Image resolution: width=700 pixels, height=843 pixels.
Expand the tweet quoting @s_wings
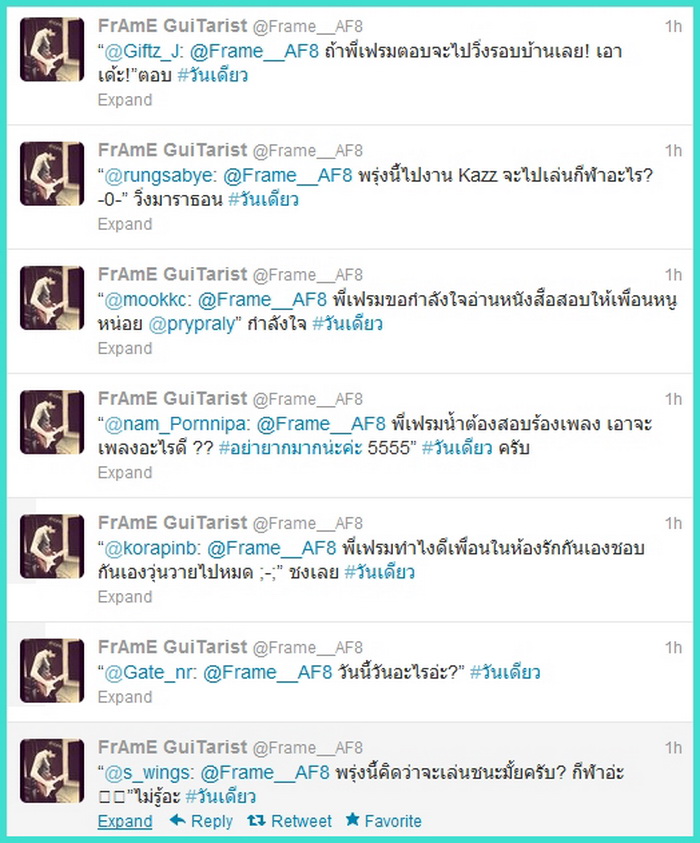click(125, 821)
